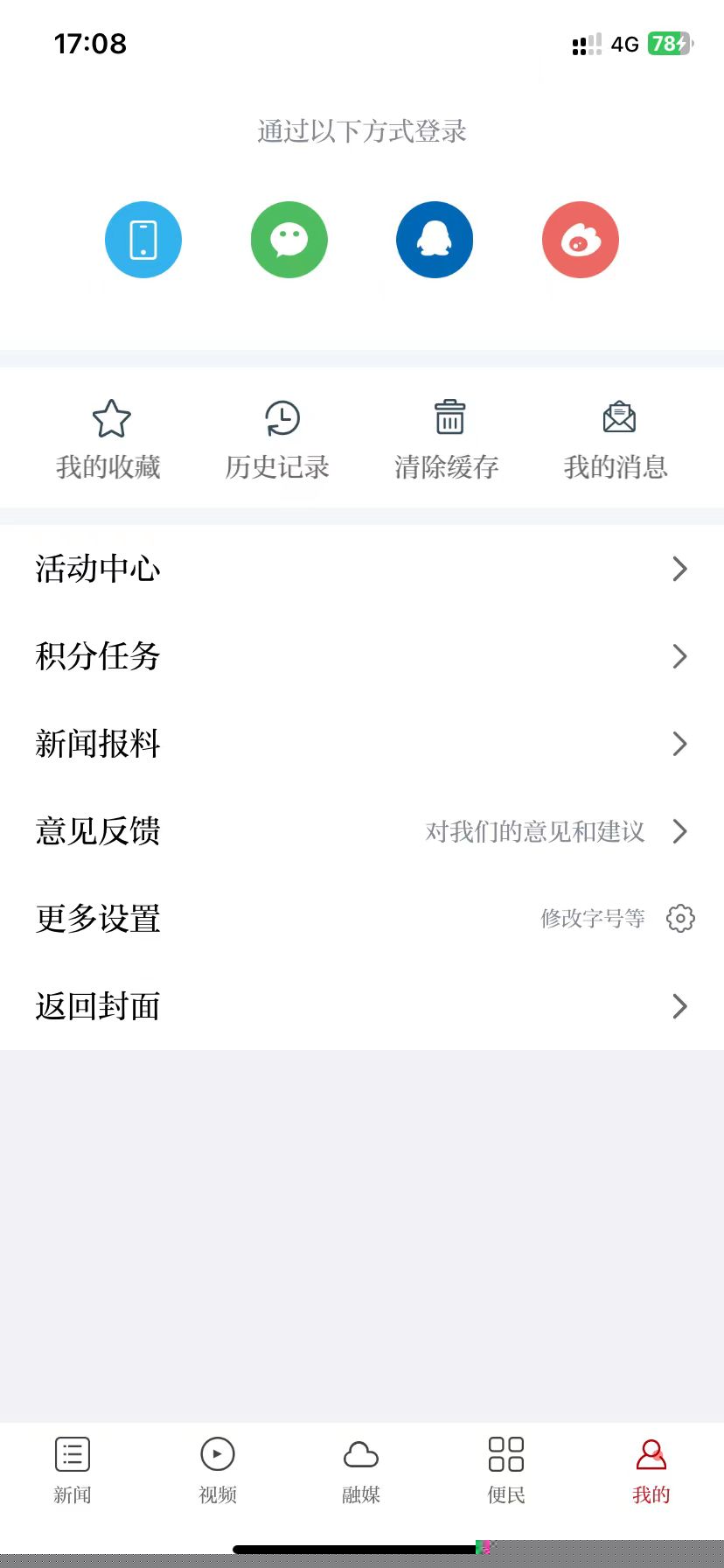Log in with phone number icon
The image size is (724, 1568).
(x=143, y=240)
